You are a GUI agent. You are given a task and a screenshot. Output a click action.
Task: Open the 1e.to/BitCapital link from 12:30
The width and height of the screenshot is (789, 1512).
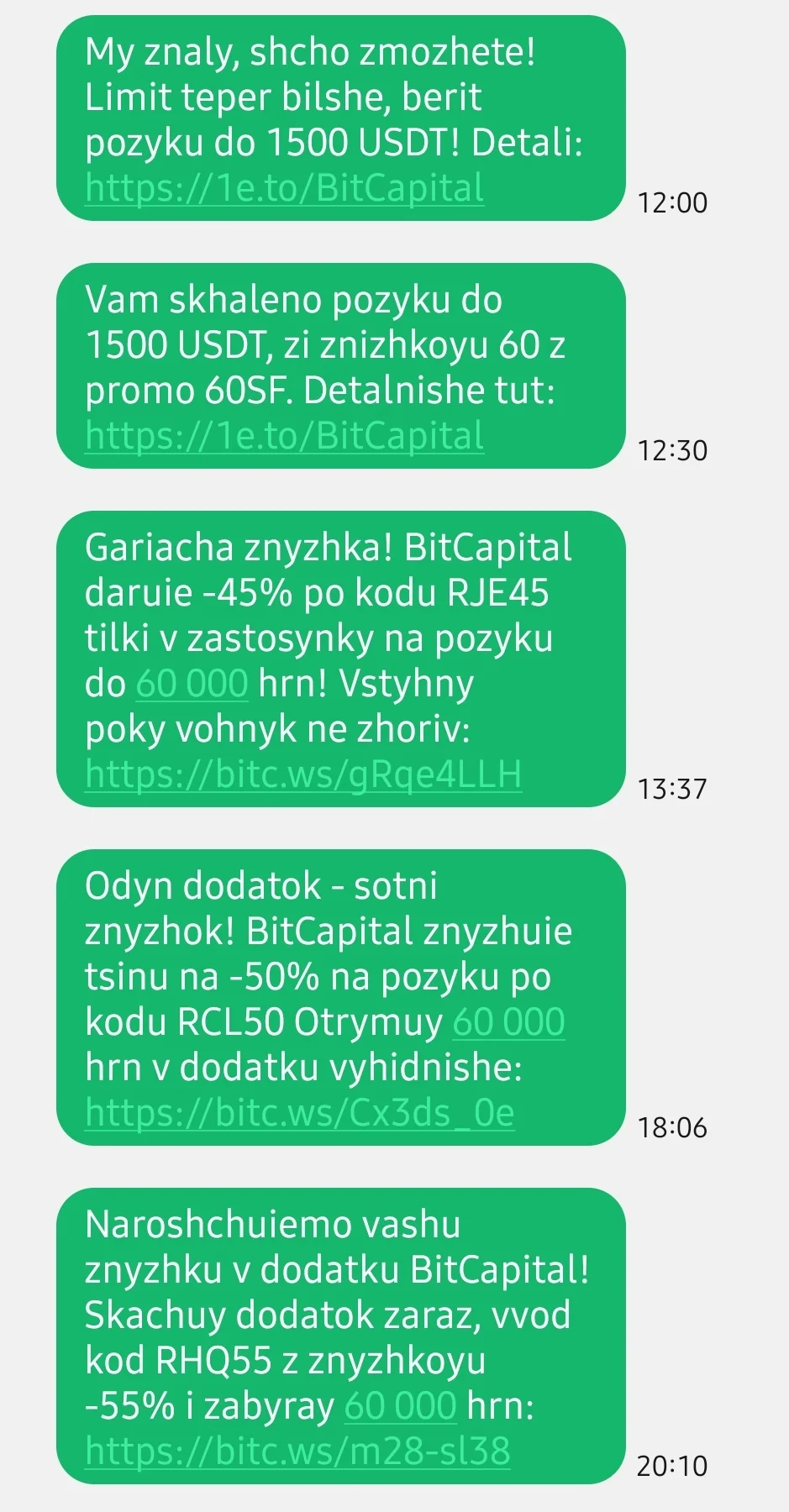284,435
